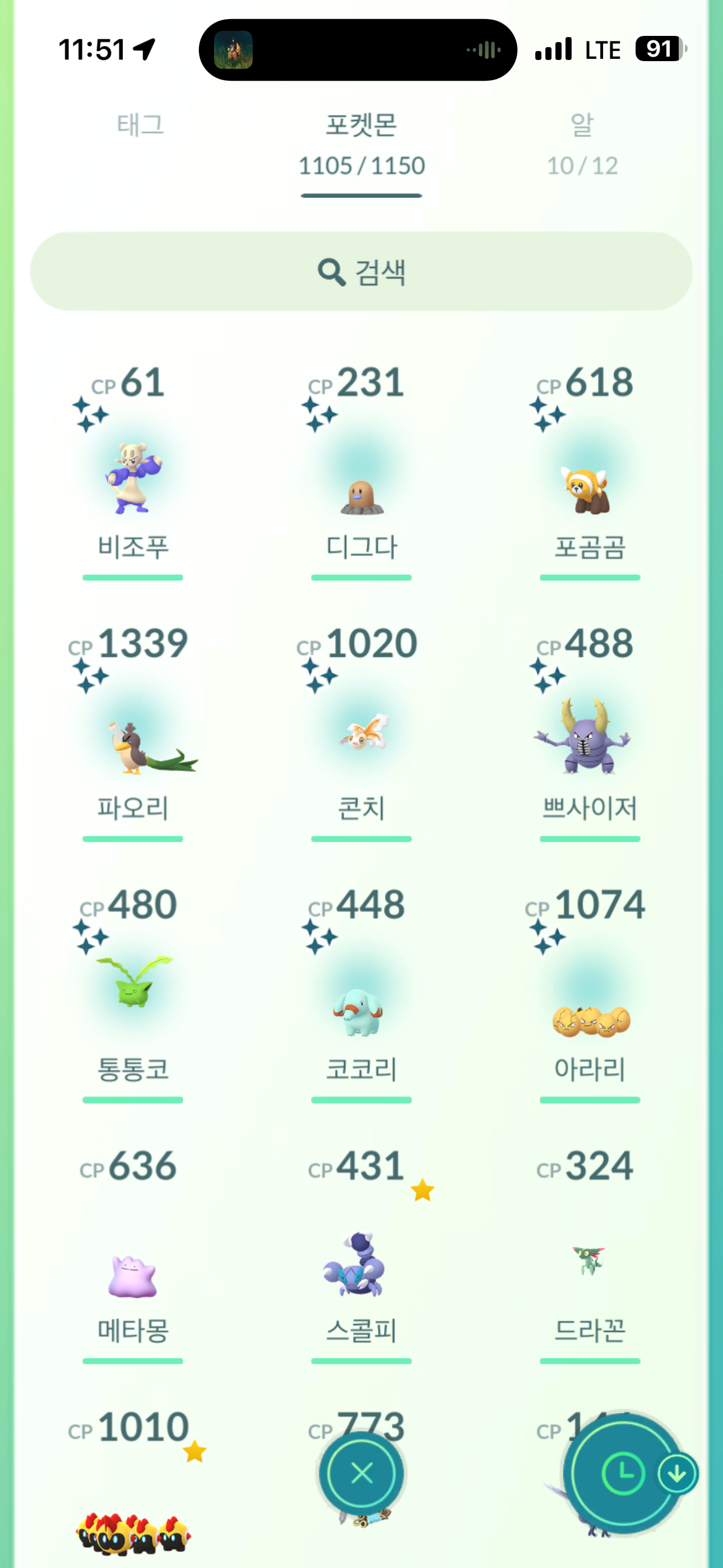Open the 메타몽 Pokémon with CP 636
The height and width of the screenshot is (1568, 723).
[132, 1275]
